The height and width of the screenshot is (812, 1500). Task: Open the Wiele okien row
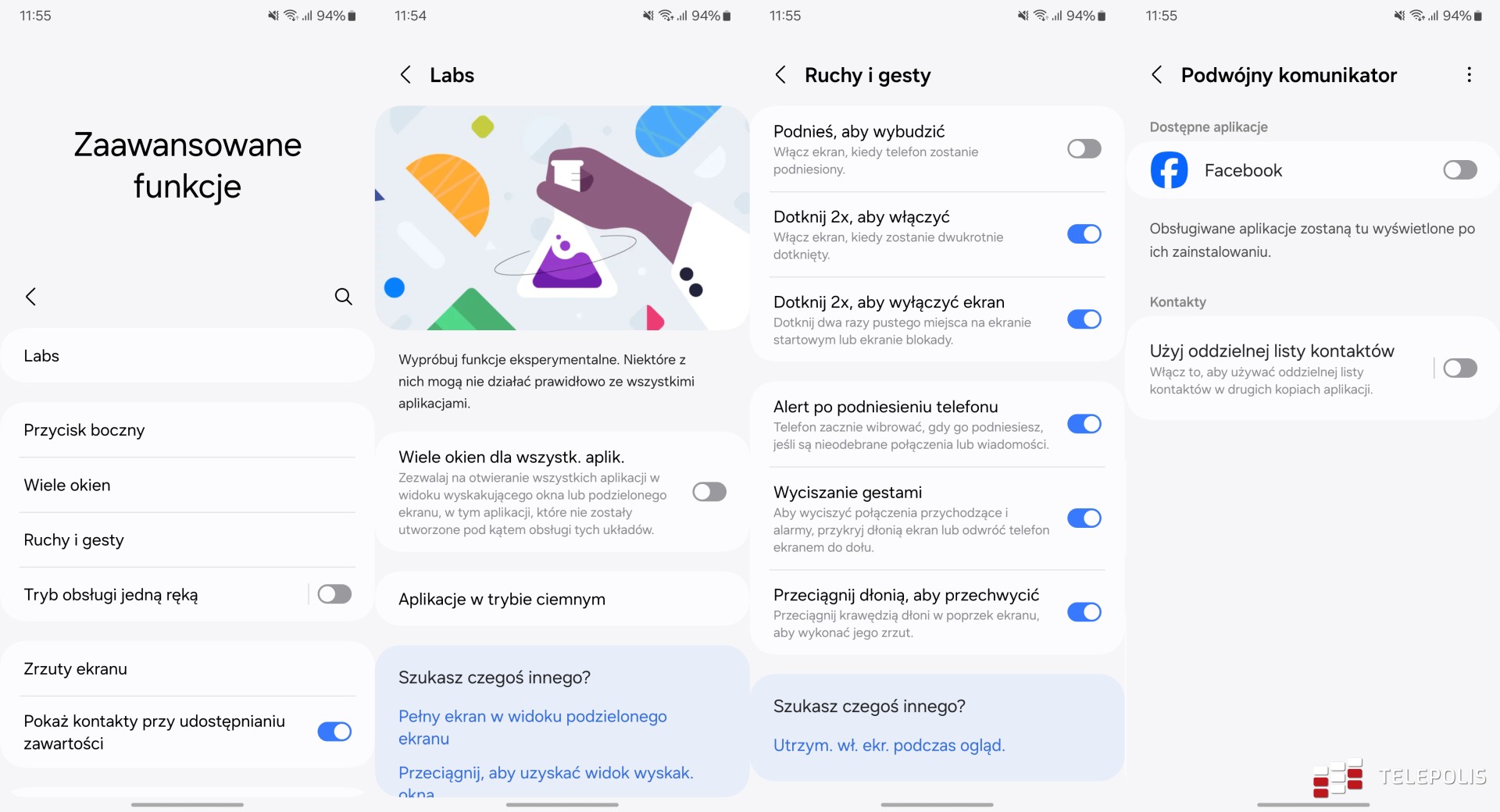pos(187,485)
